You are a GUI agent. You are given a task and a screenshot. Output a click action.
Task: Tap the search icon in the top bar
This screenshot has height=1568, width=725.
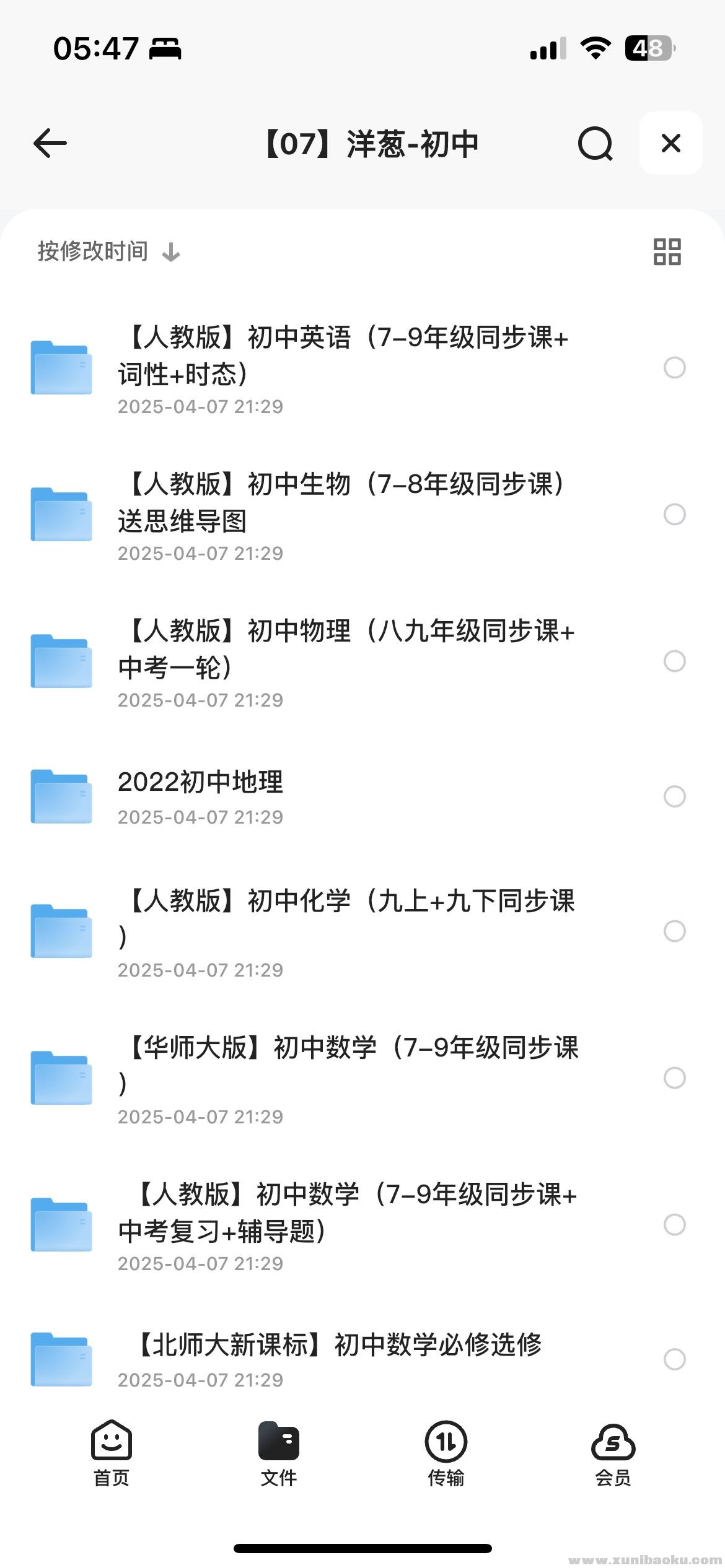[x=596, y=143]
